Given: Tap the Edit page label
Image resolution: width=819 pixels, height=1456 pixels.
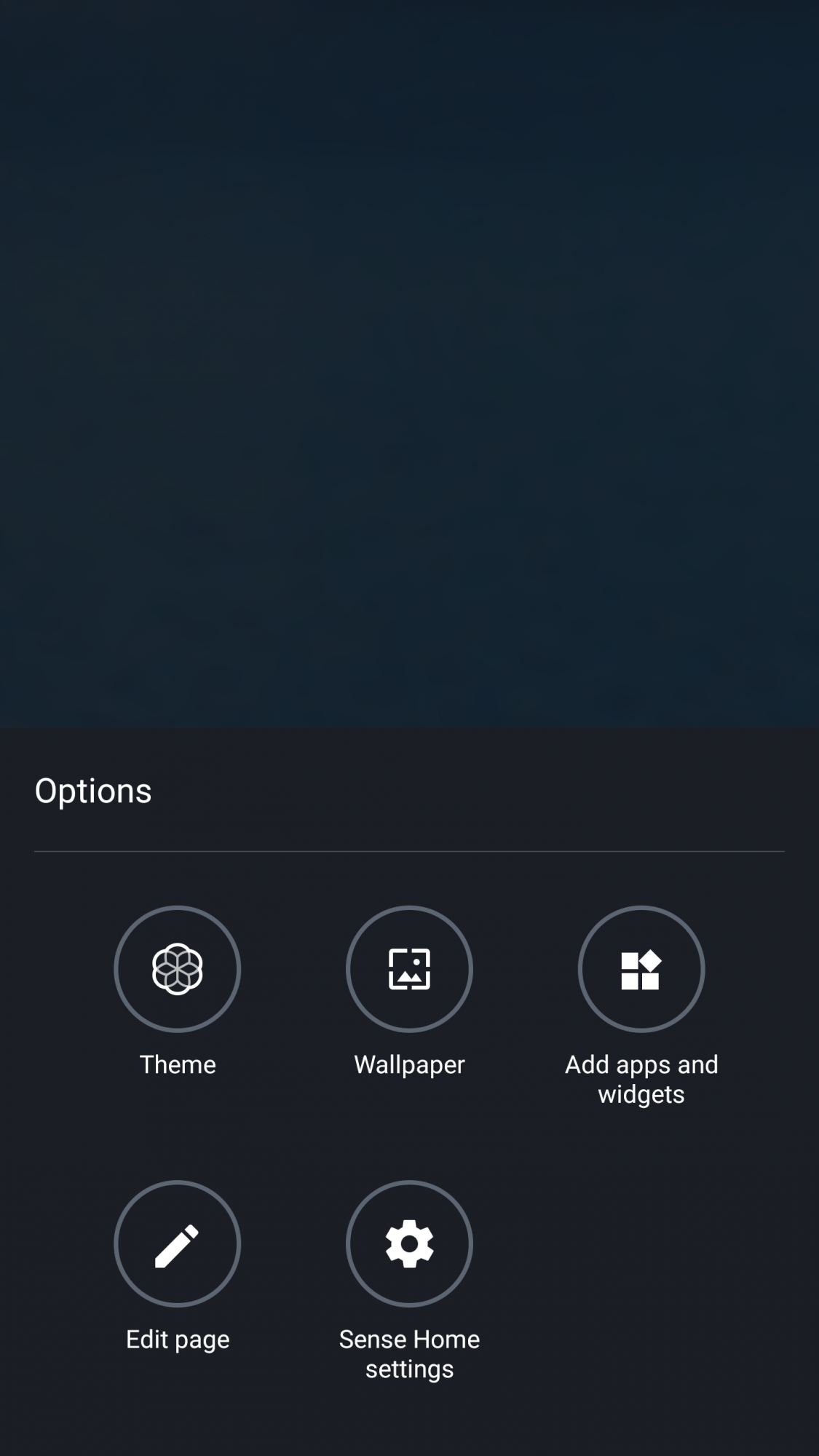Looking at the screenshot, I should pyautogui.click(x=177, y=1339).
